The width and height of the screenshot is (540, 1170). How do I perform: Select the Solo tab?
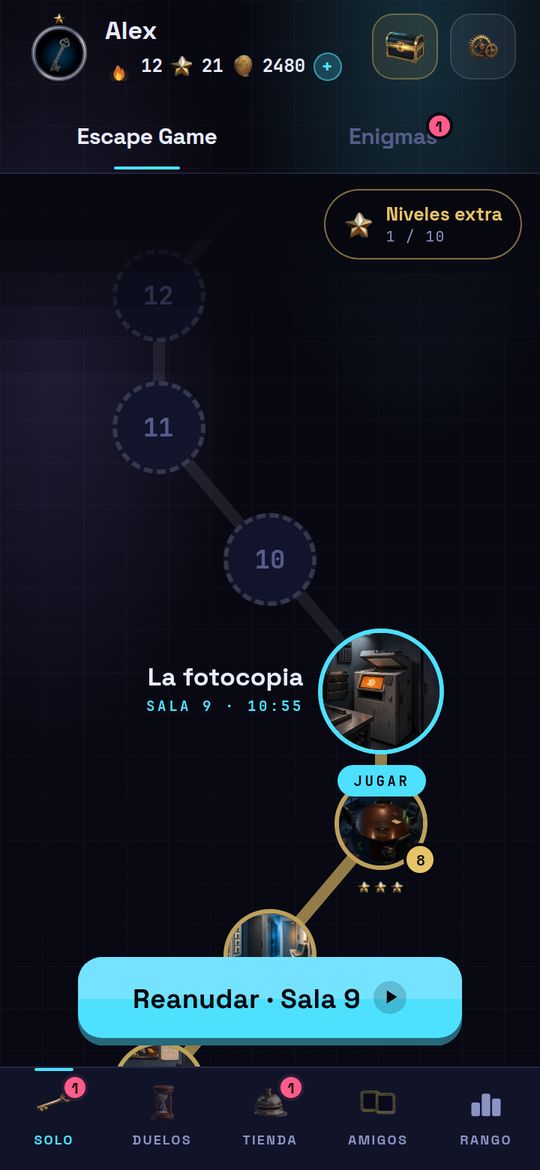coord(54,1116)
